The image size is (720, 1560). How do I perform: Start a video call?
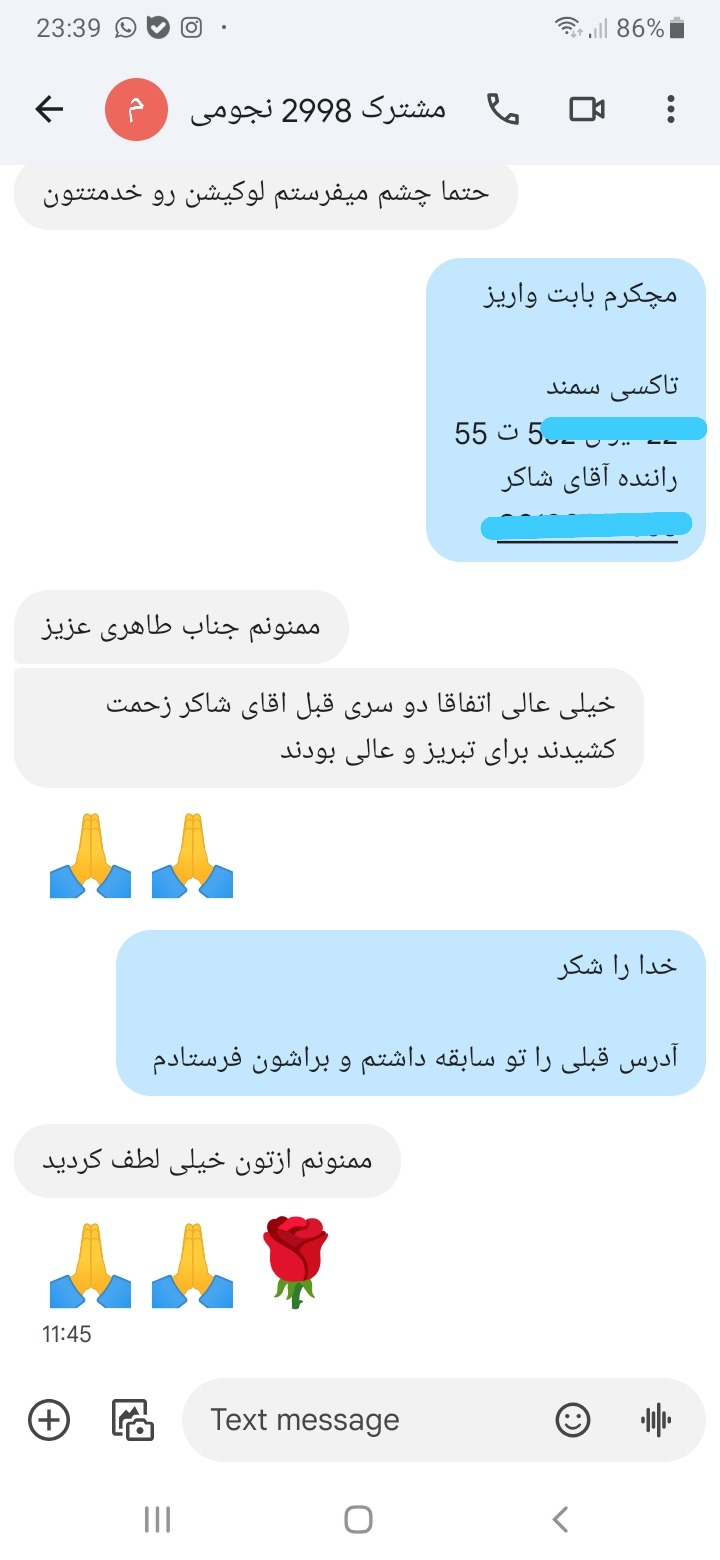[587, 110]
